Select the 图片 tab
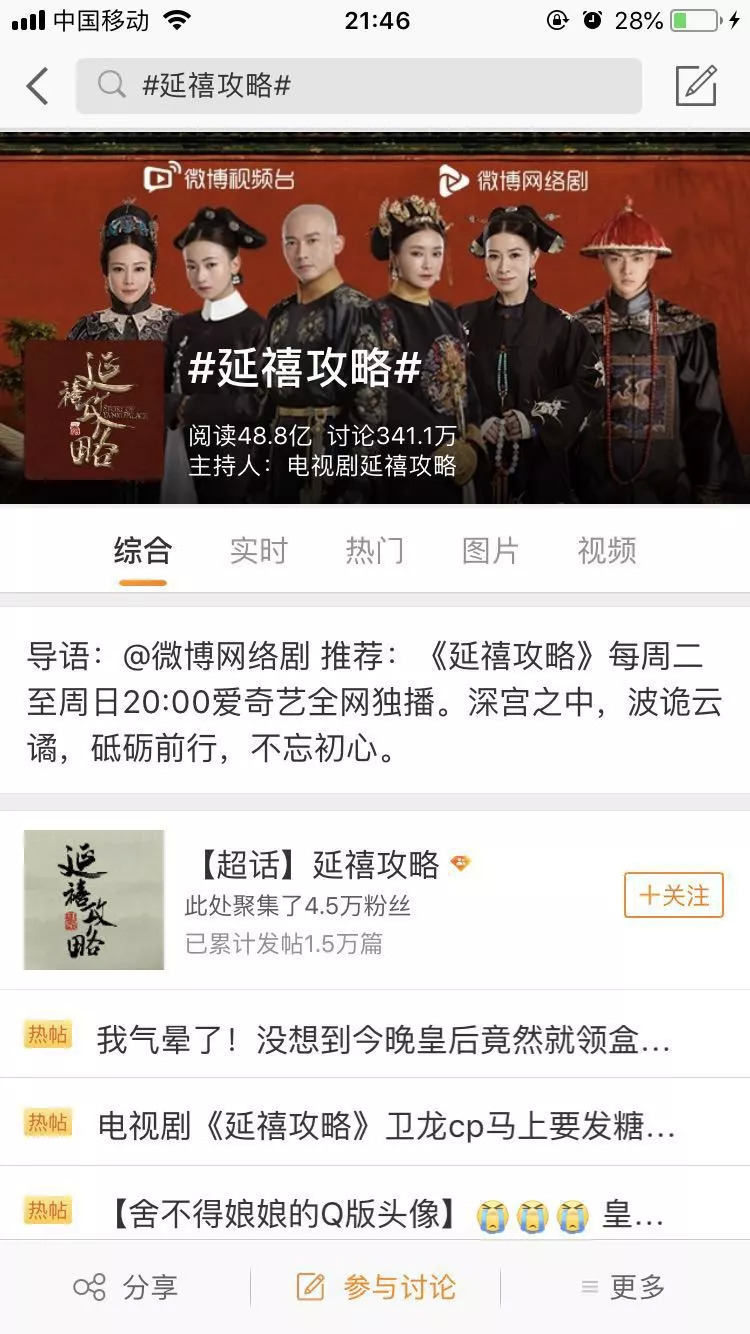 490,551
